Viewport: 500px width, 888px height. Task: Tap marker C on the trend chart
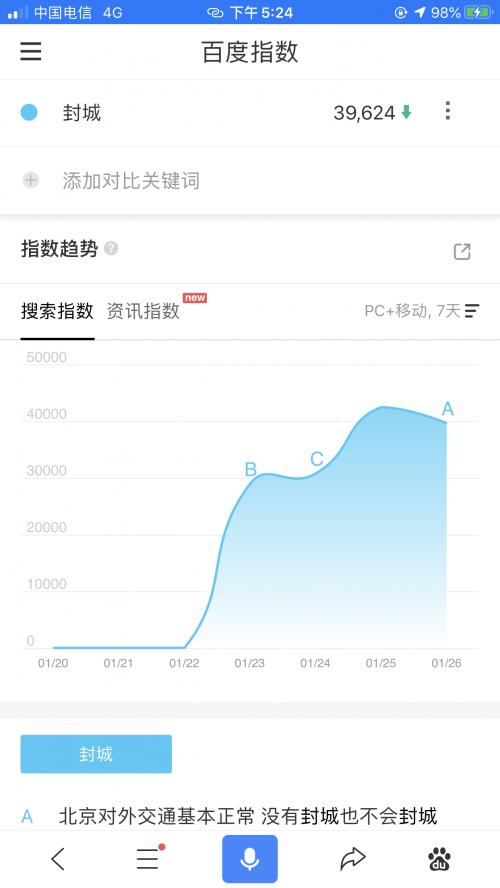coord(317,459)
